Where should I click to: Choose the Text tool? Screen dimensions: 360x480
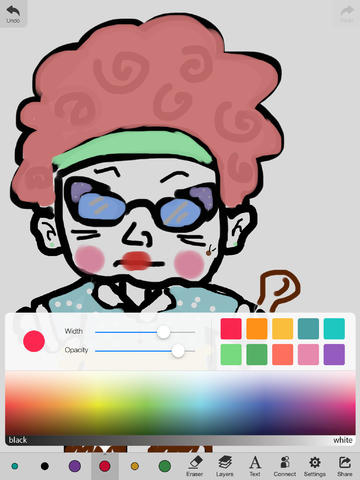(255, 466)
